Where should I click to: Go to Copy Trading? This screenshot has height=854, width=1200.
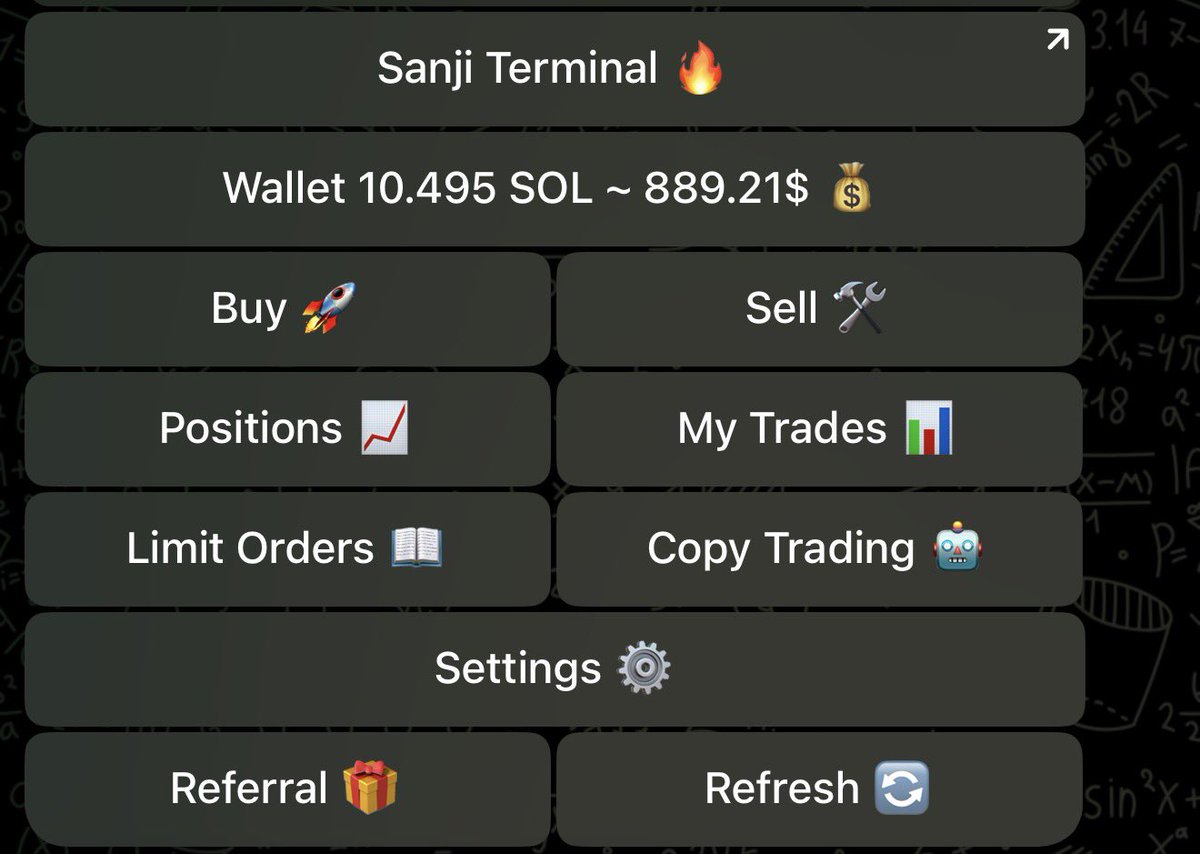click(x=819, y=549)
